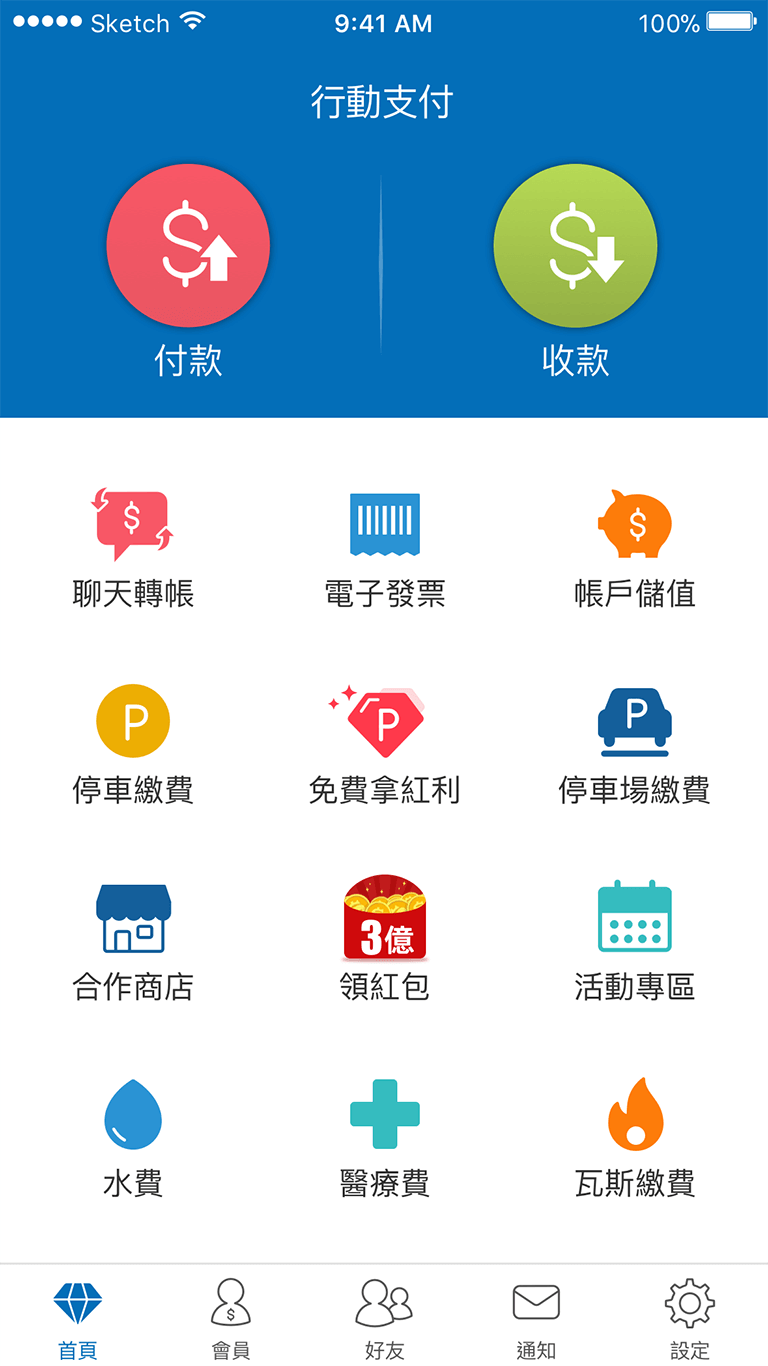Open the 設定 settings tab

tap(690, 1320)
